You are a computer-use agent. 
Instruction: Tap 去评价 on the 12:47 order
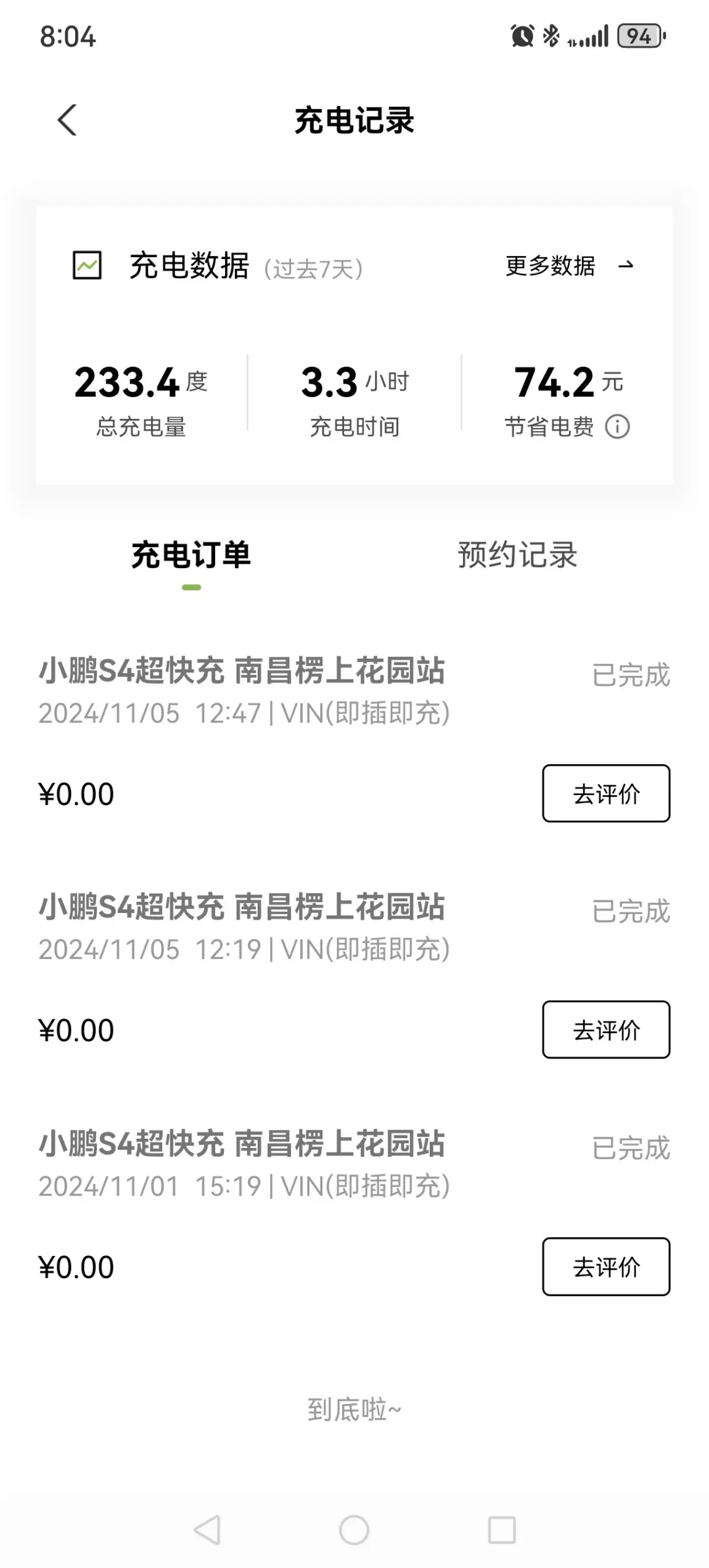coord(606,793)
